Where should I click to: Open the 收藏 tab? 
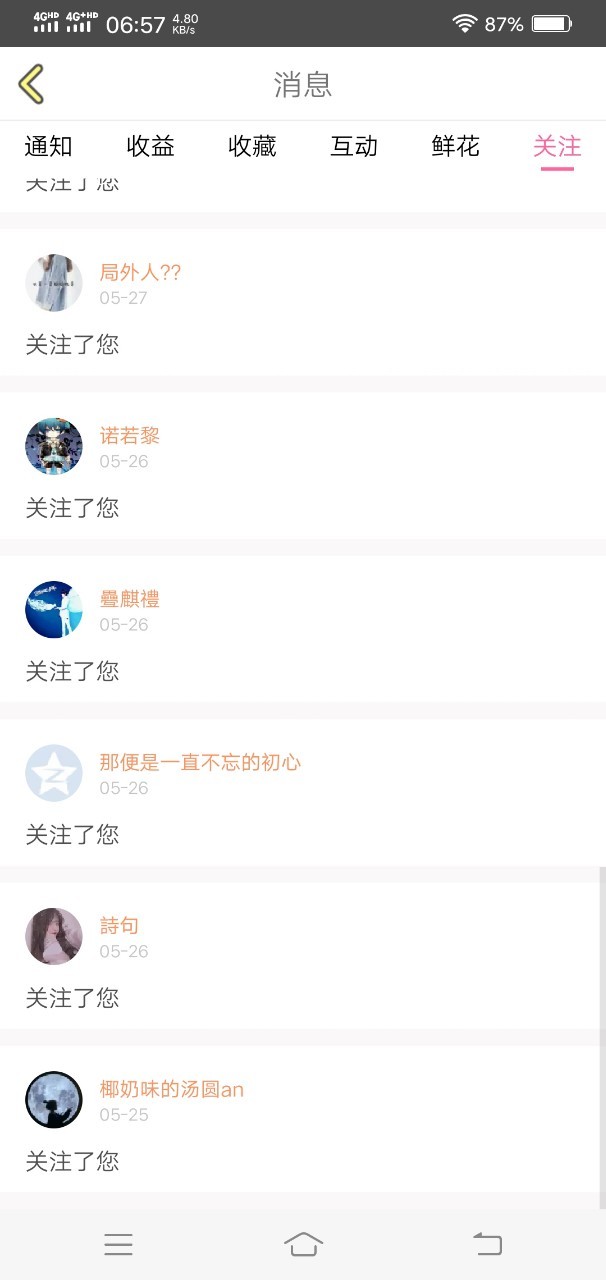pos(252,147)
